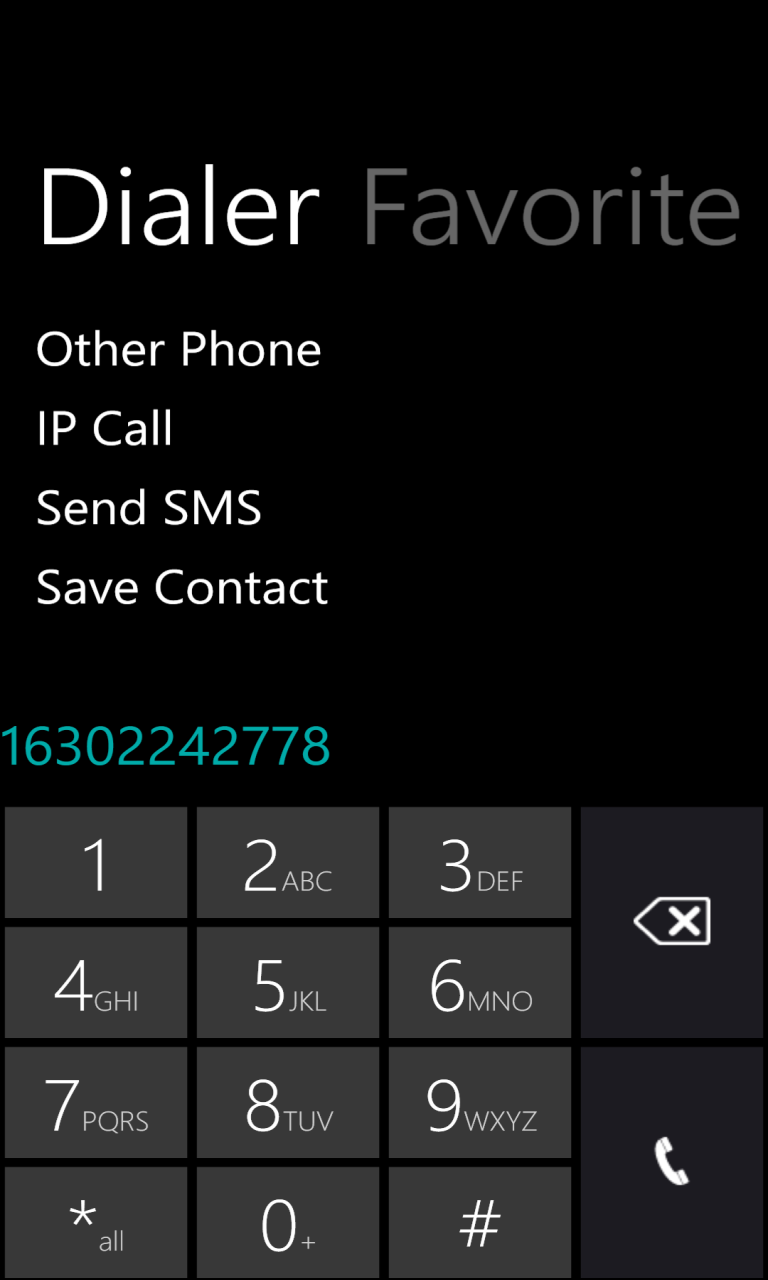
Task: Select the Other Phone option
Action: [x=179, y=349]
